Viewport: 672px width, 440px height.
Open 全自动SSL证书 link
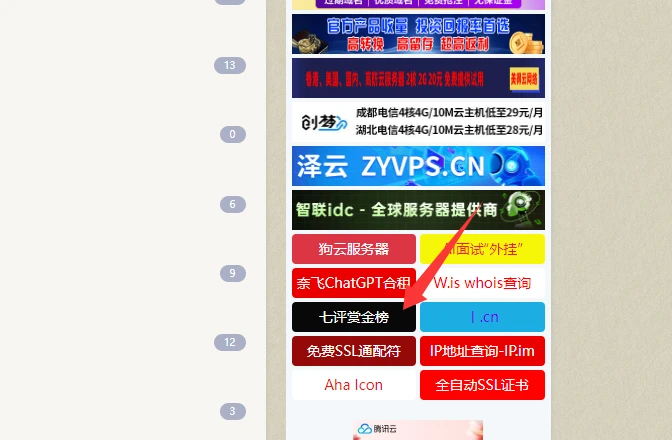click(482, 385)
